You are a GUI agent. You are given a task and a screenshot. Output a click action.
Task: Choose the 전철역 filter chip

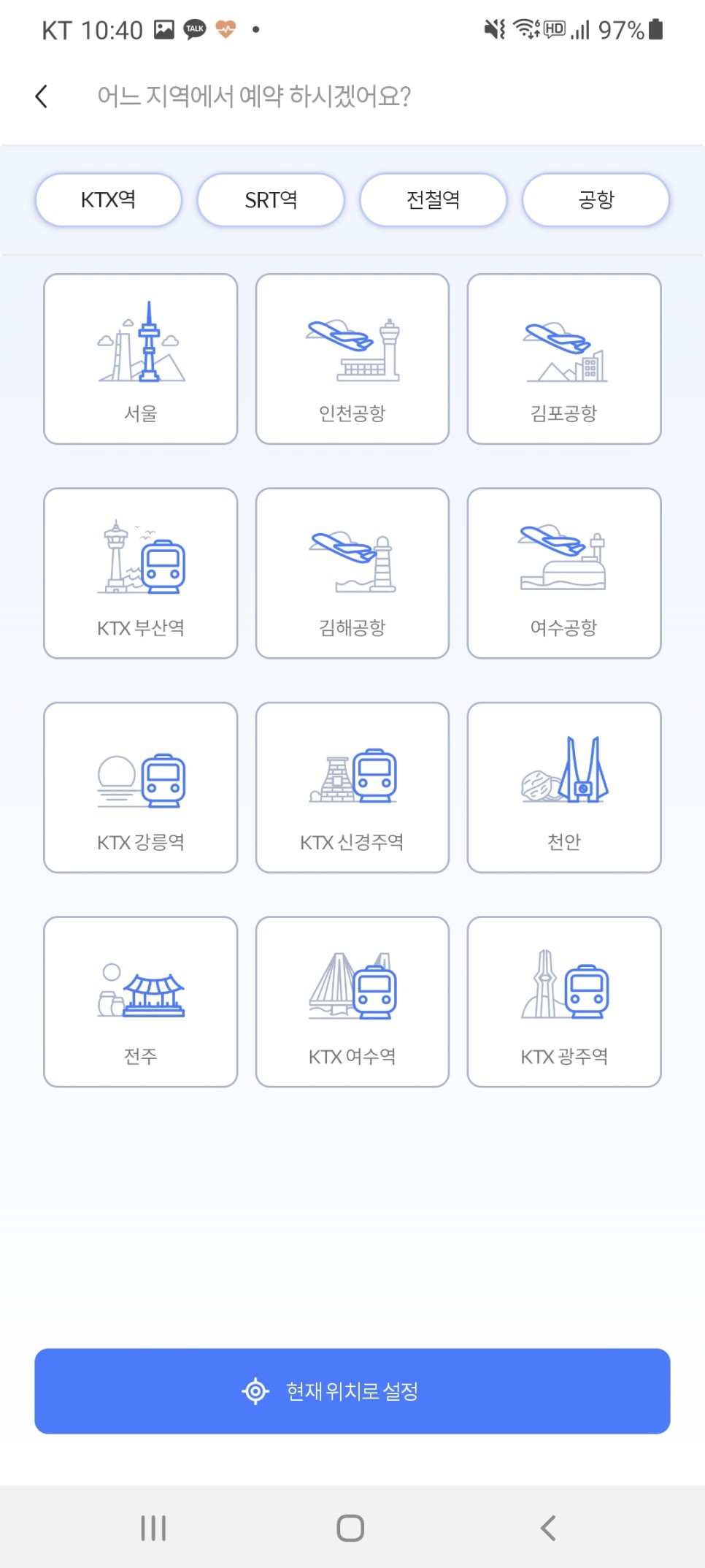point(434,200)
